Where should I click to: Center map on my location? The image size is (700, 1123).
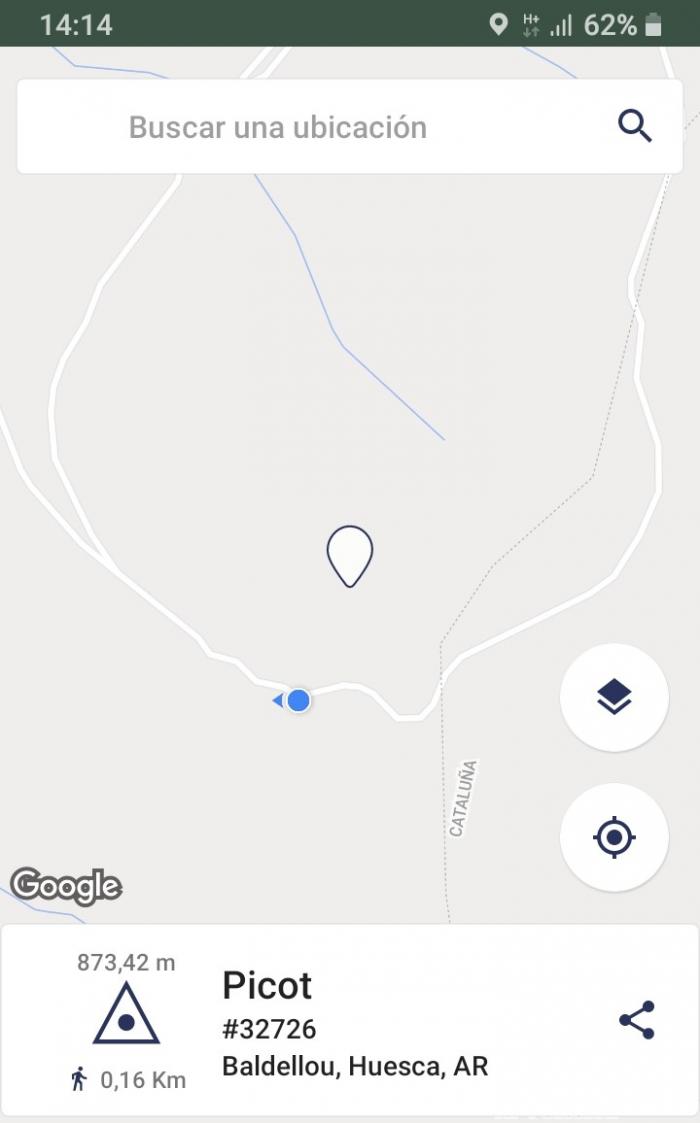click(x=614, y=837)
